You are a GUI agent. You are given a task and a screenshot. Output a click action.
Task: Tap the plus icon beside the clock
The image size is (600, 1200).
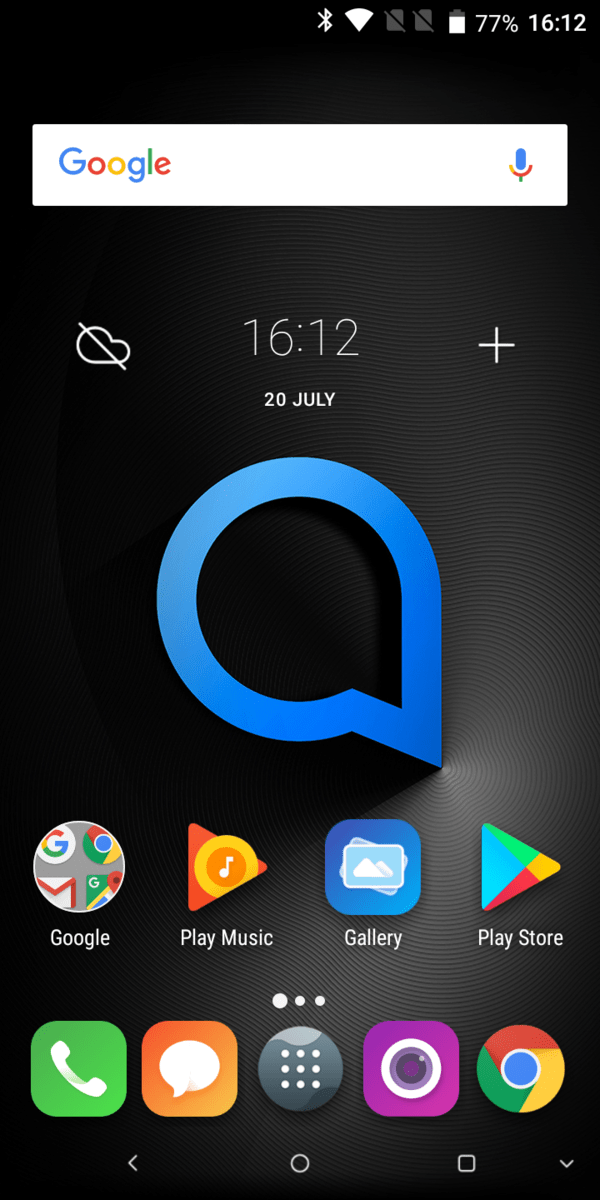point(496,346)
